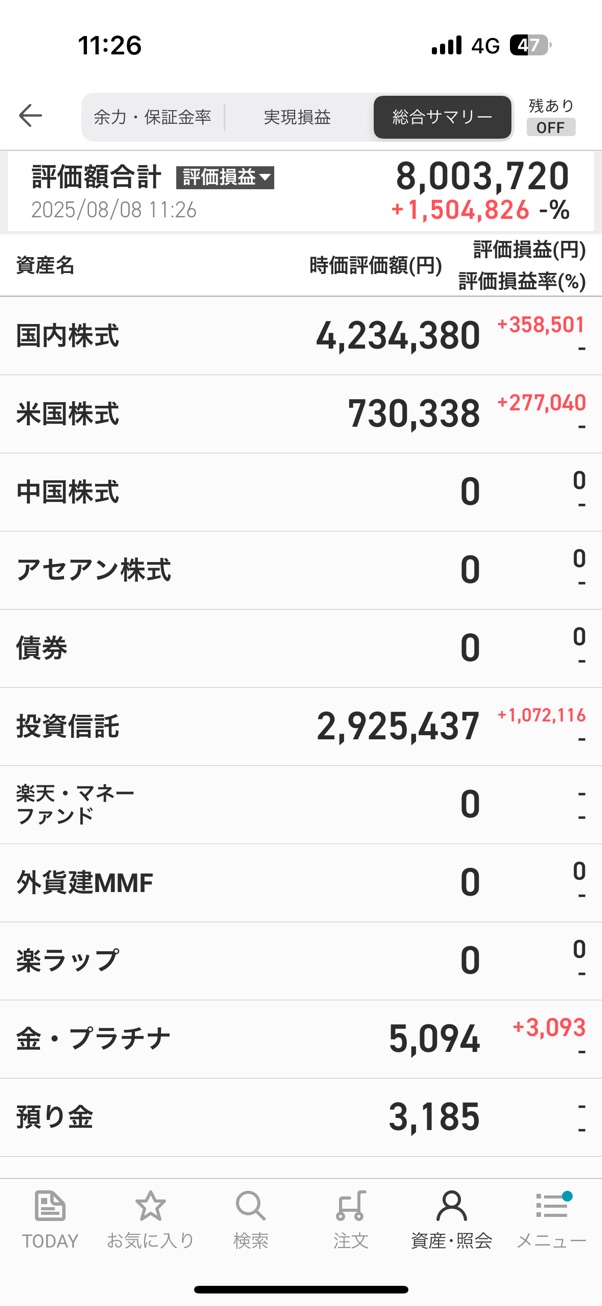This screenshot has height=1306, width=602.
Task: Switch to the 実現損益 tab
Action: (x=297, y=117)
